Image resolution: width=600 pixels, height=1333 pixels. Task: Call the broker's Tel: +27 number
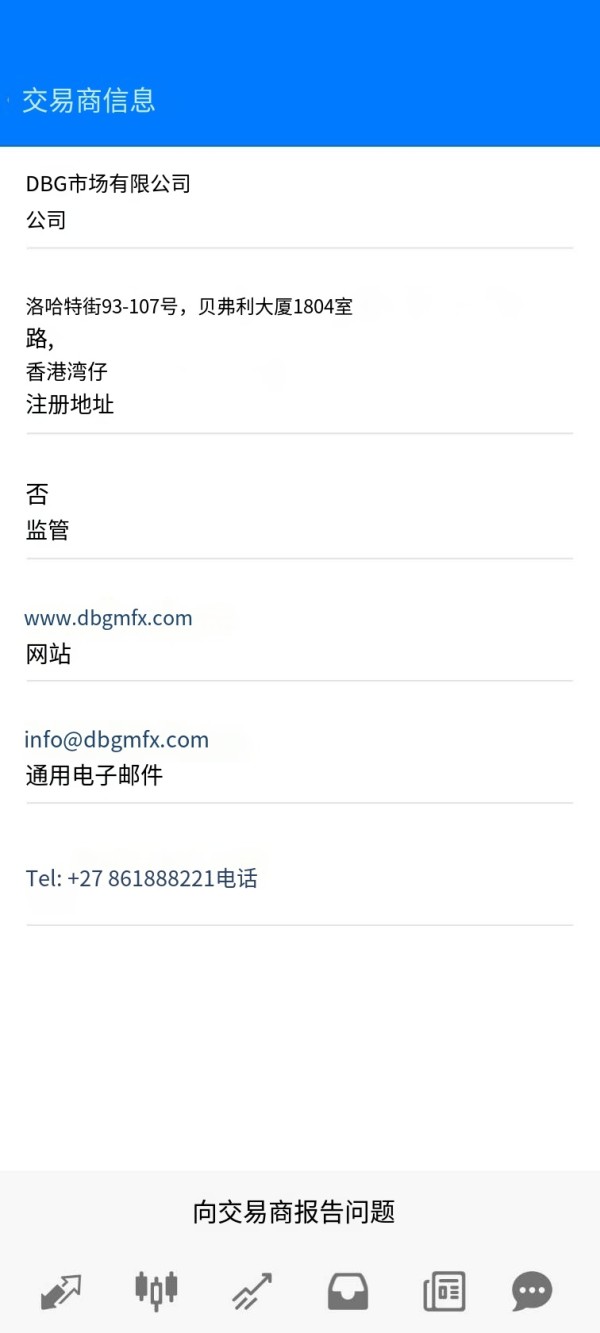coord(120,879)
